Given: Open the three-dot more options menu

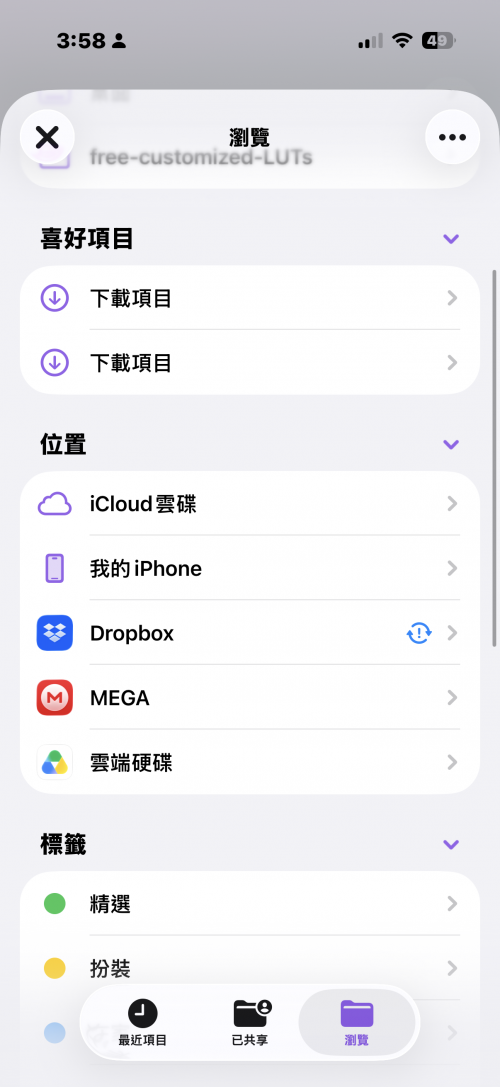Looking at the screenshot, I should (x=452, y=137).
